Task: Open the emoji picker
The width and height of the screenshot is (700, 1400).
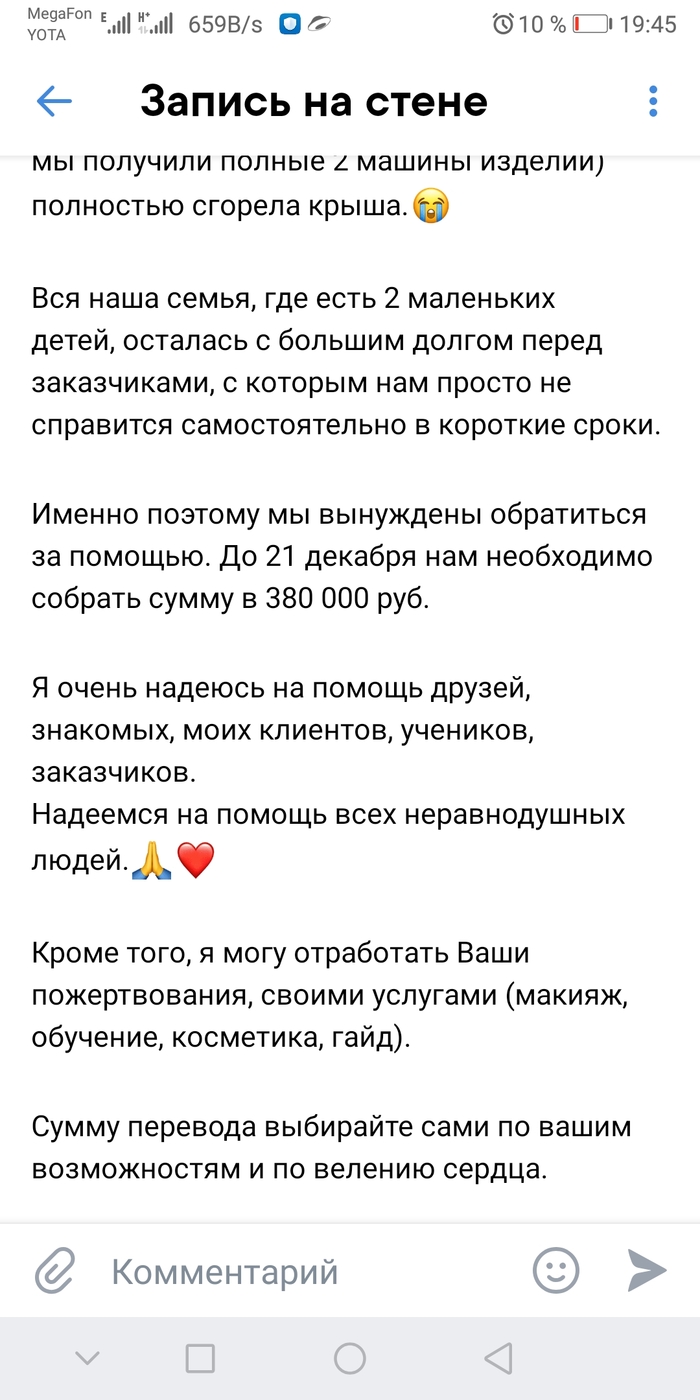Action: tap(556, 1271)
